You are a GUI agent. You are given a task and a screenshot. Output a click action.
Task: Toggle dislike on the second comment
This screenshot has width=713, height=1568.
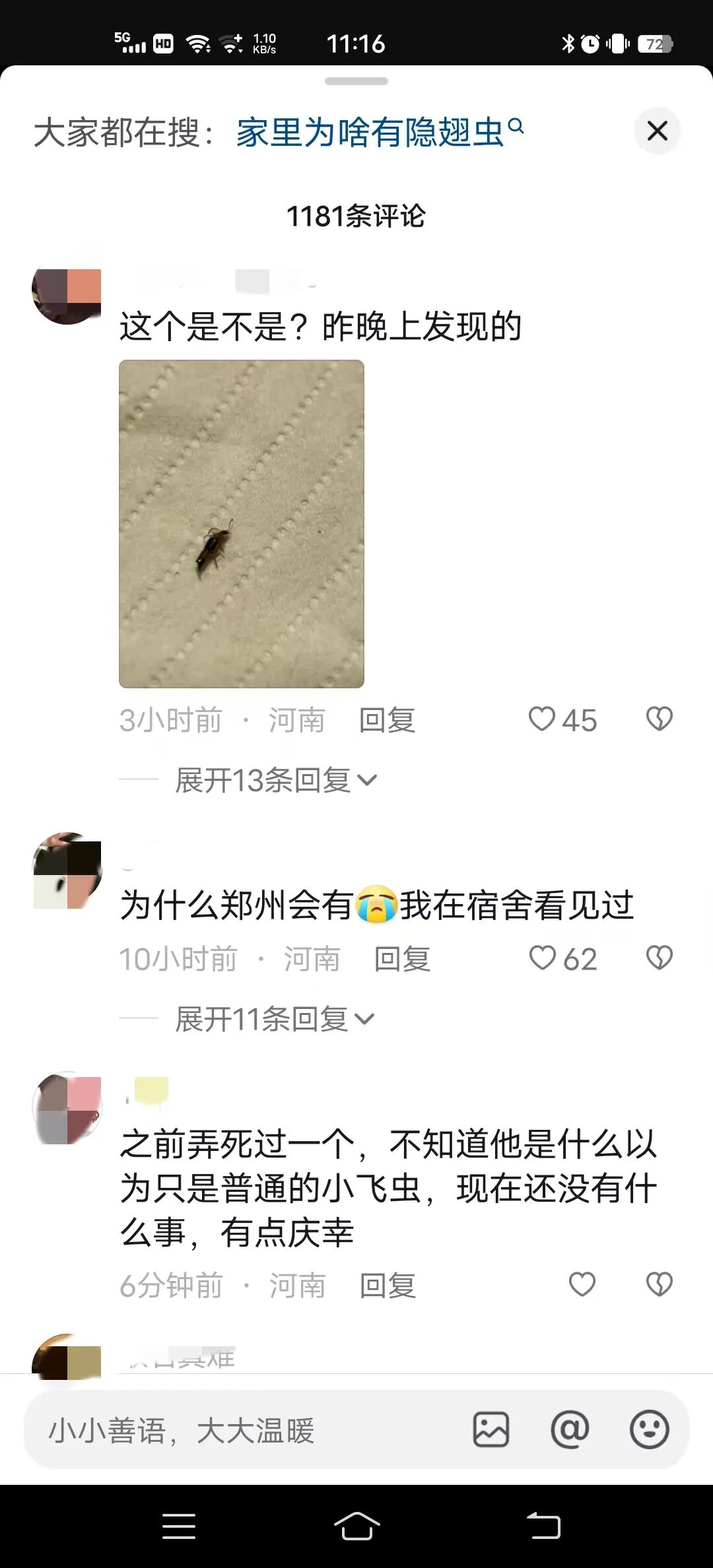(660, 958)
